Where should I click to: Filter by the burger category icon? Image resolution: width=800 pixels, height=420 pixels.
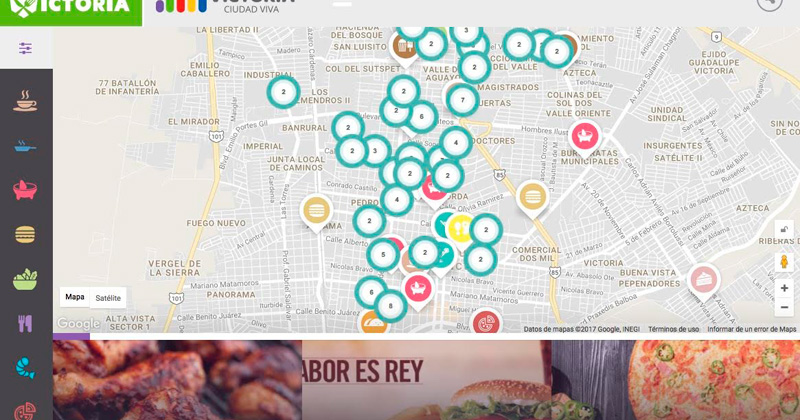click(x=26, y=234)
